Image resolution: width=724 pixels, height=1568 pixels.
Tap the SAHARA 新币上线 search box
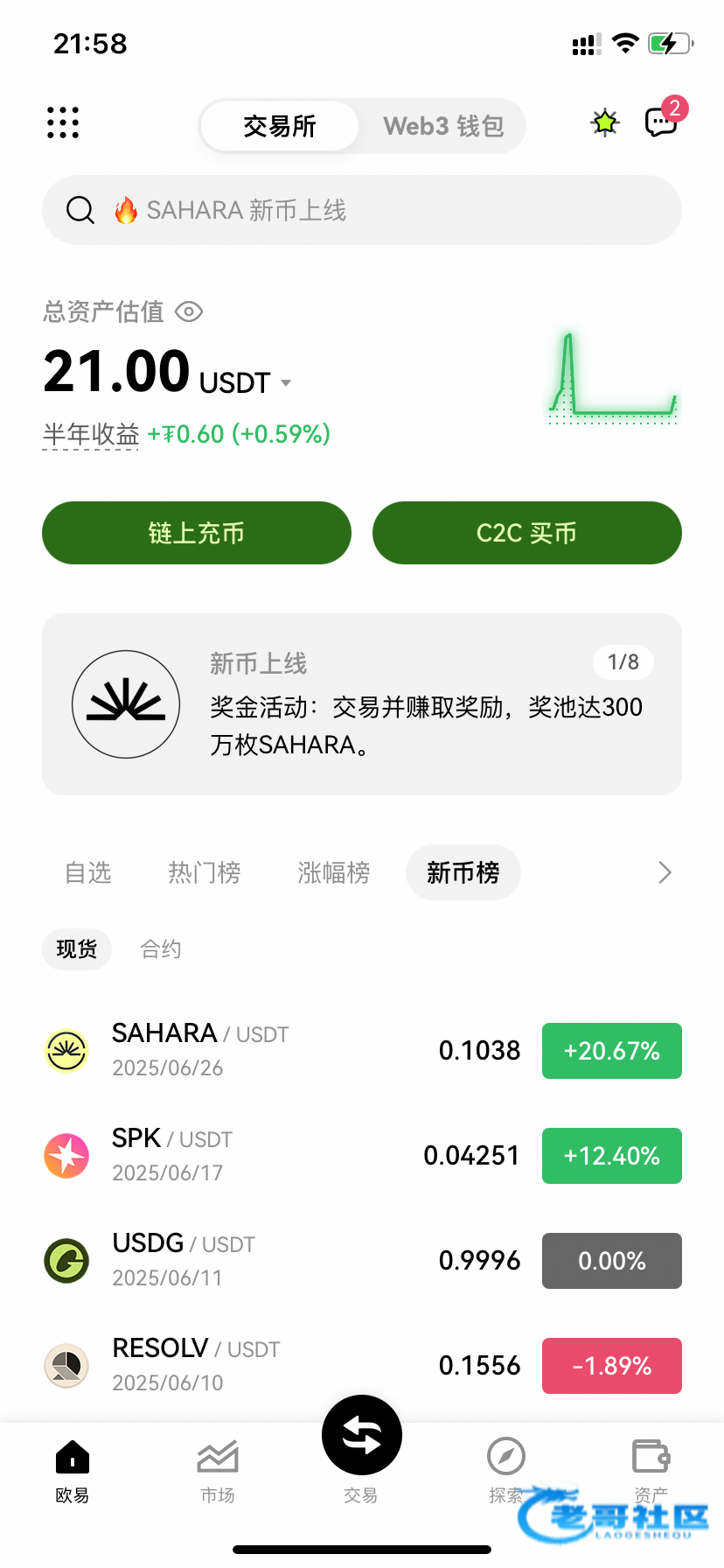coord(362,210)
